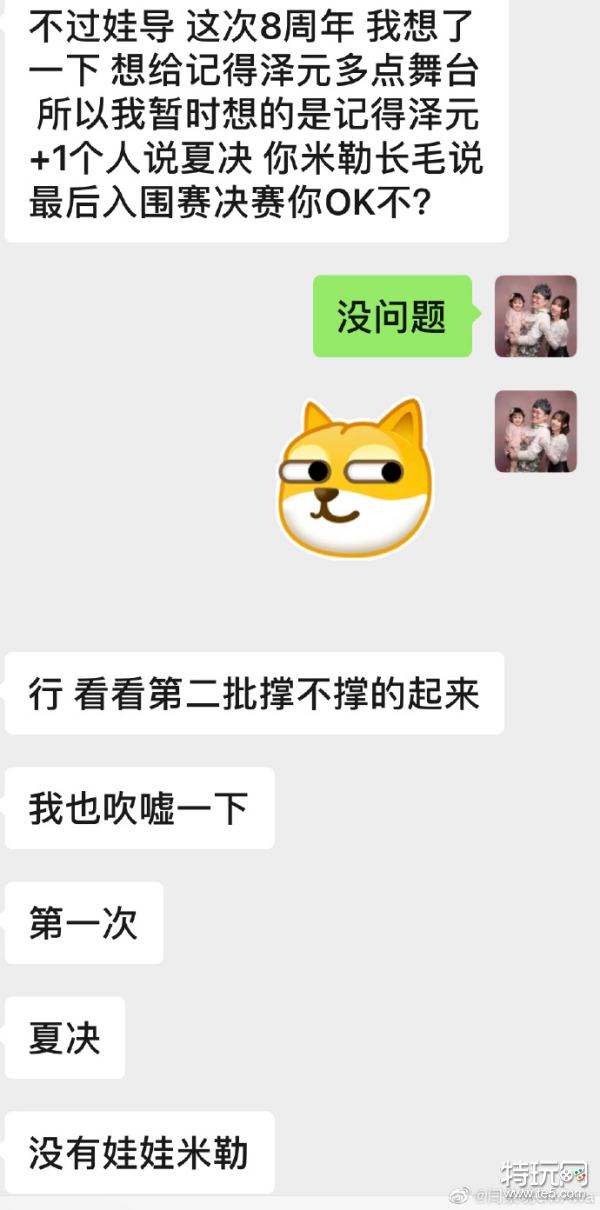Open sender's avatar beside the 没问题 message

click(536, 316)
